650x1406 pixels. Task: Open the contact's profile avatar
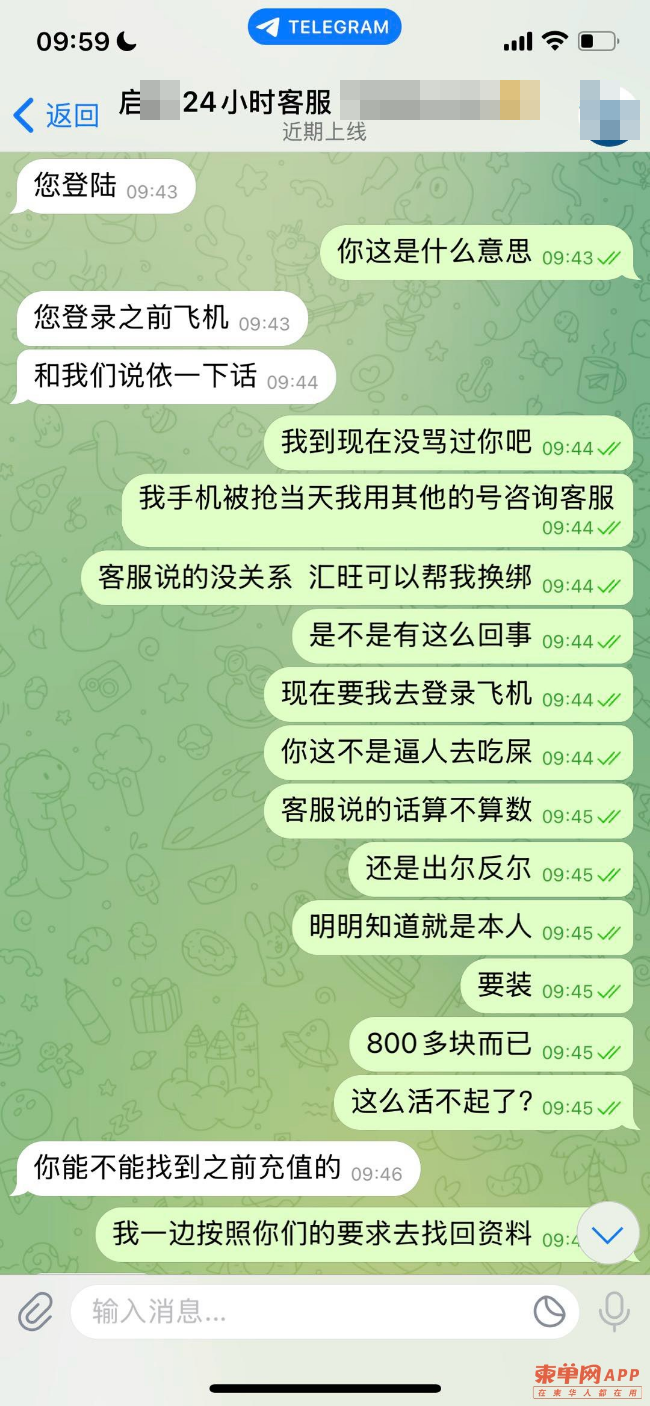pyautogui.click(x=610, y=114)
